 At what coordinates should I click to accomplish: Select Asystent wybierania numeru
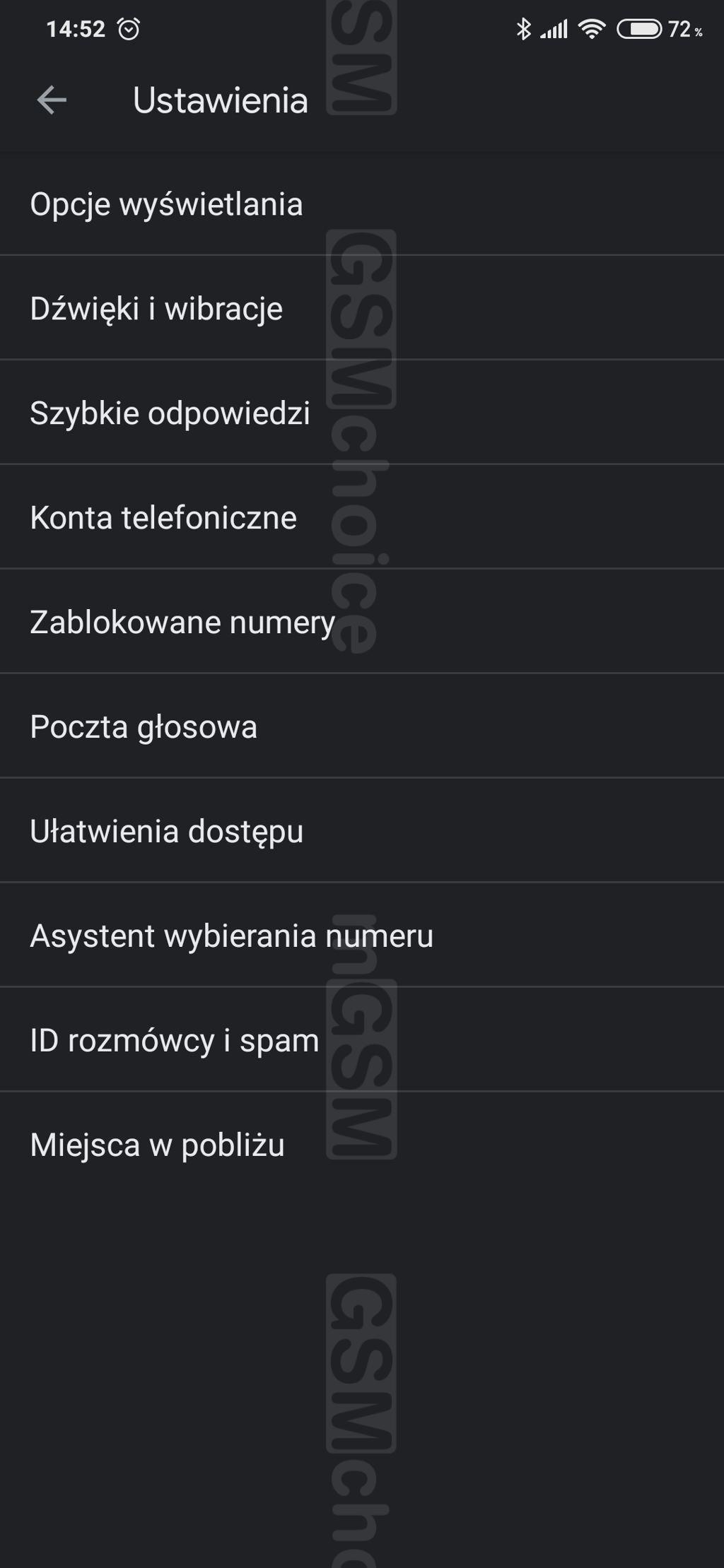pos(362,936)
